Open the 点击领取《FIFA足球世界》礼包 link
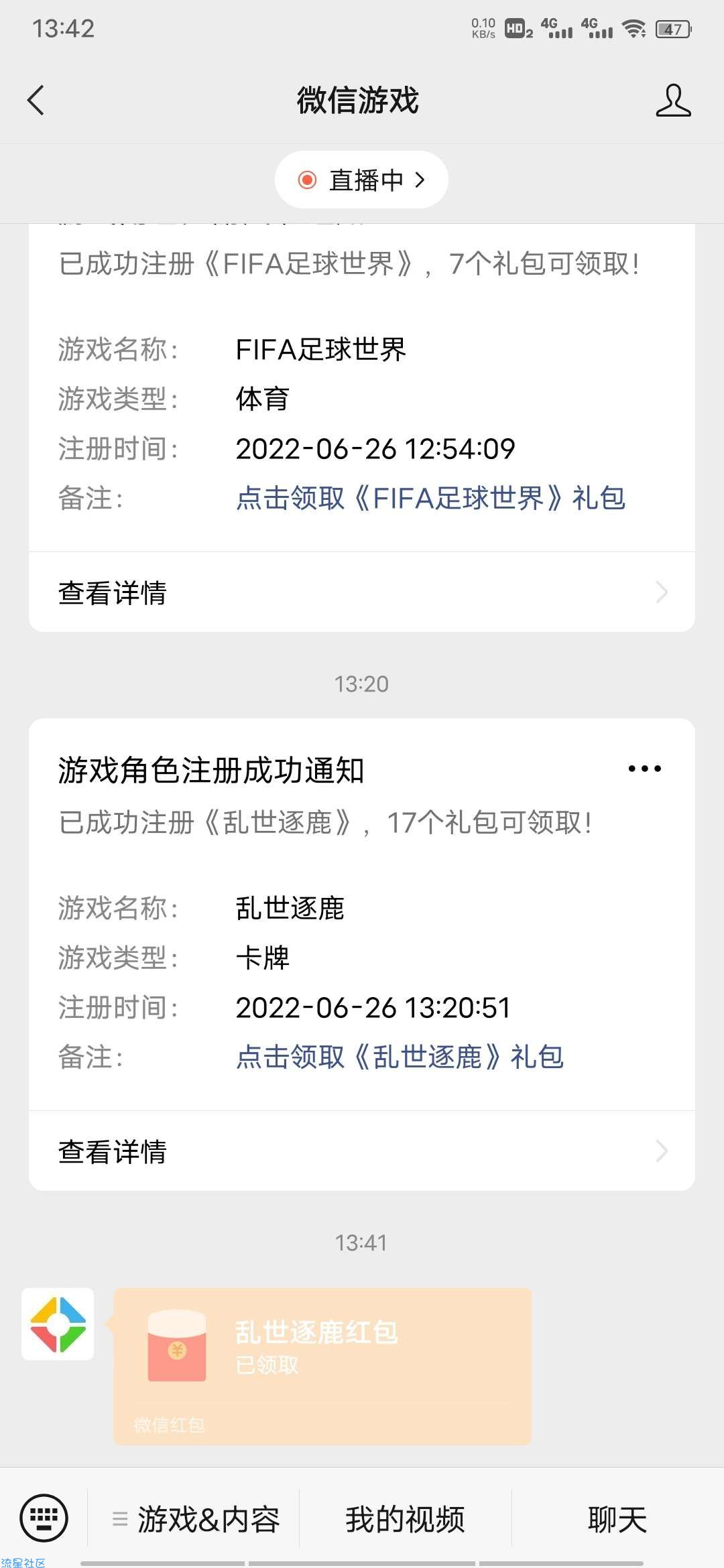 (430, 498)
